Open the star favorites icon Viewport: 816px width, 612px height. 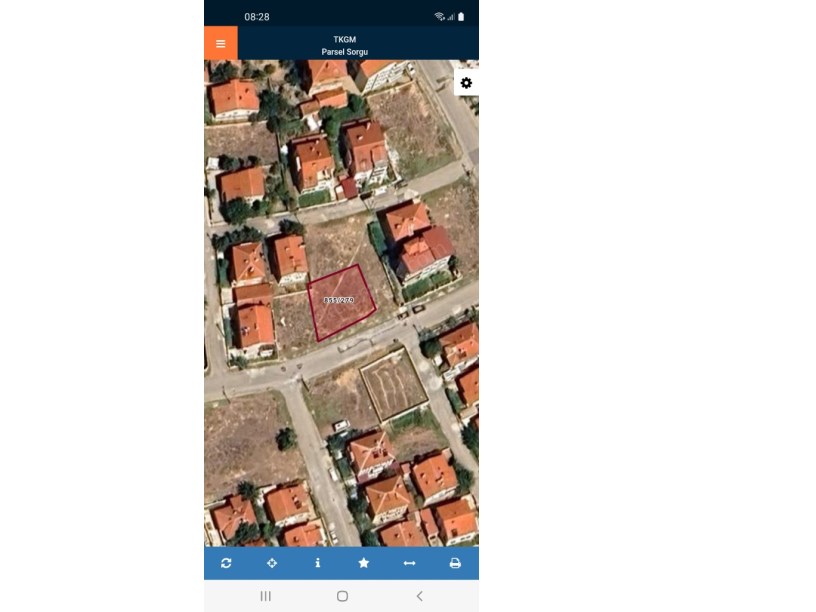point(363,563)
